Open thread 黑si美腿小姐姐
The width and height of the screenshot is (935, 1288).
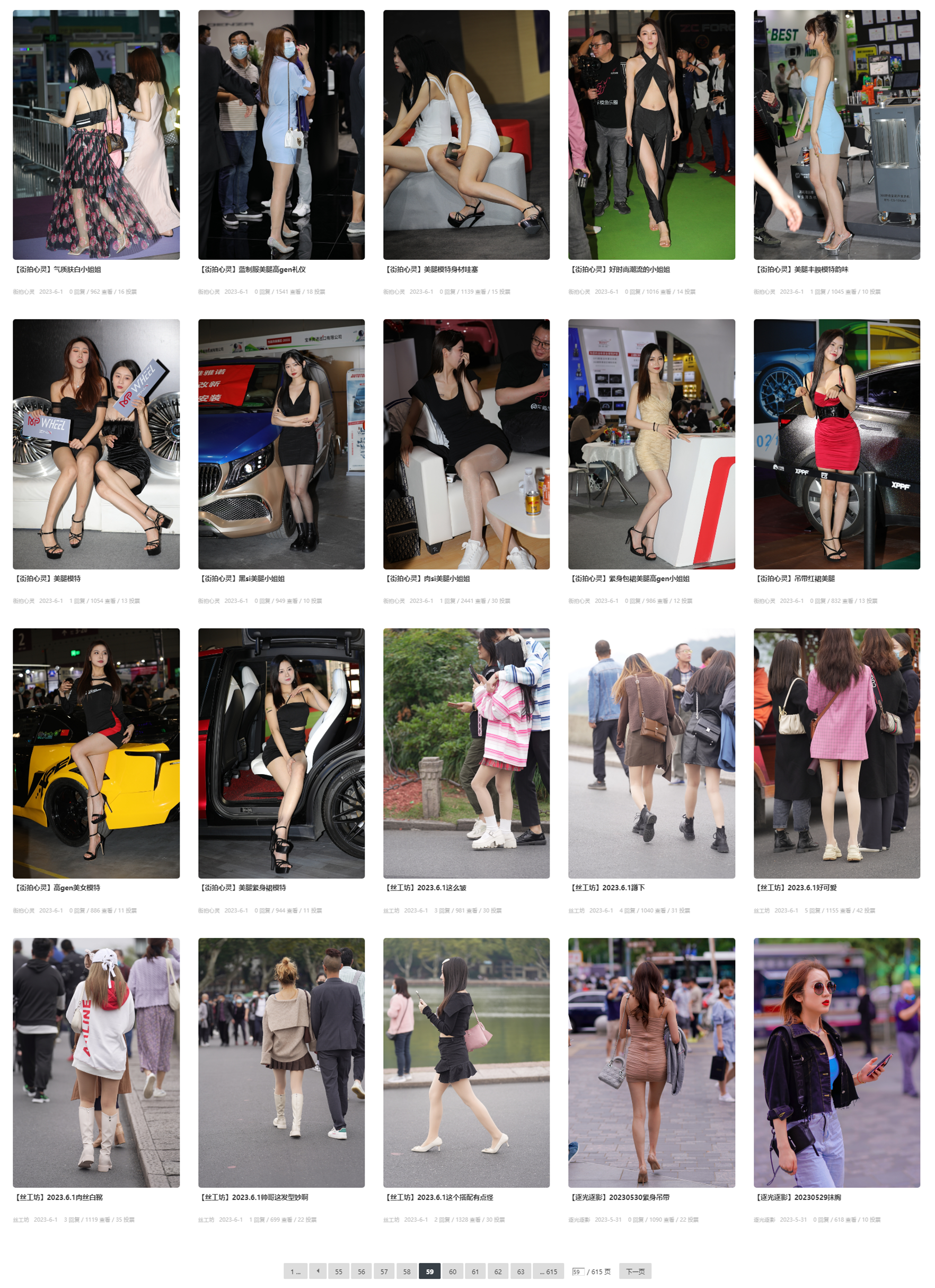[x=242, y=578]
